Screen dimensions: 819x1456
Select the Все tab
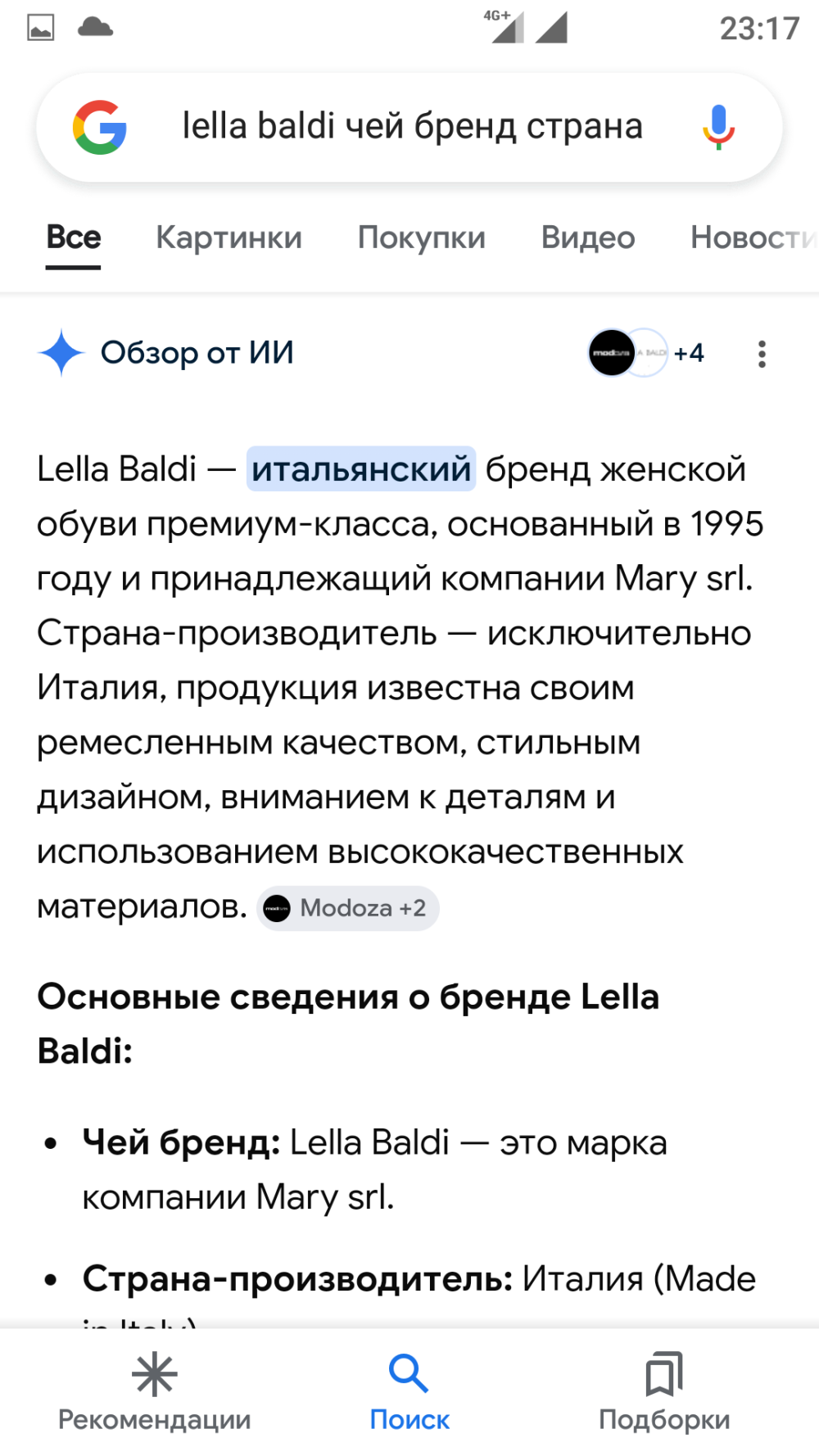[x=73, y=238]
